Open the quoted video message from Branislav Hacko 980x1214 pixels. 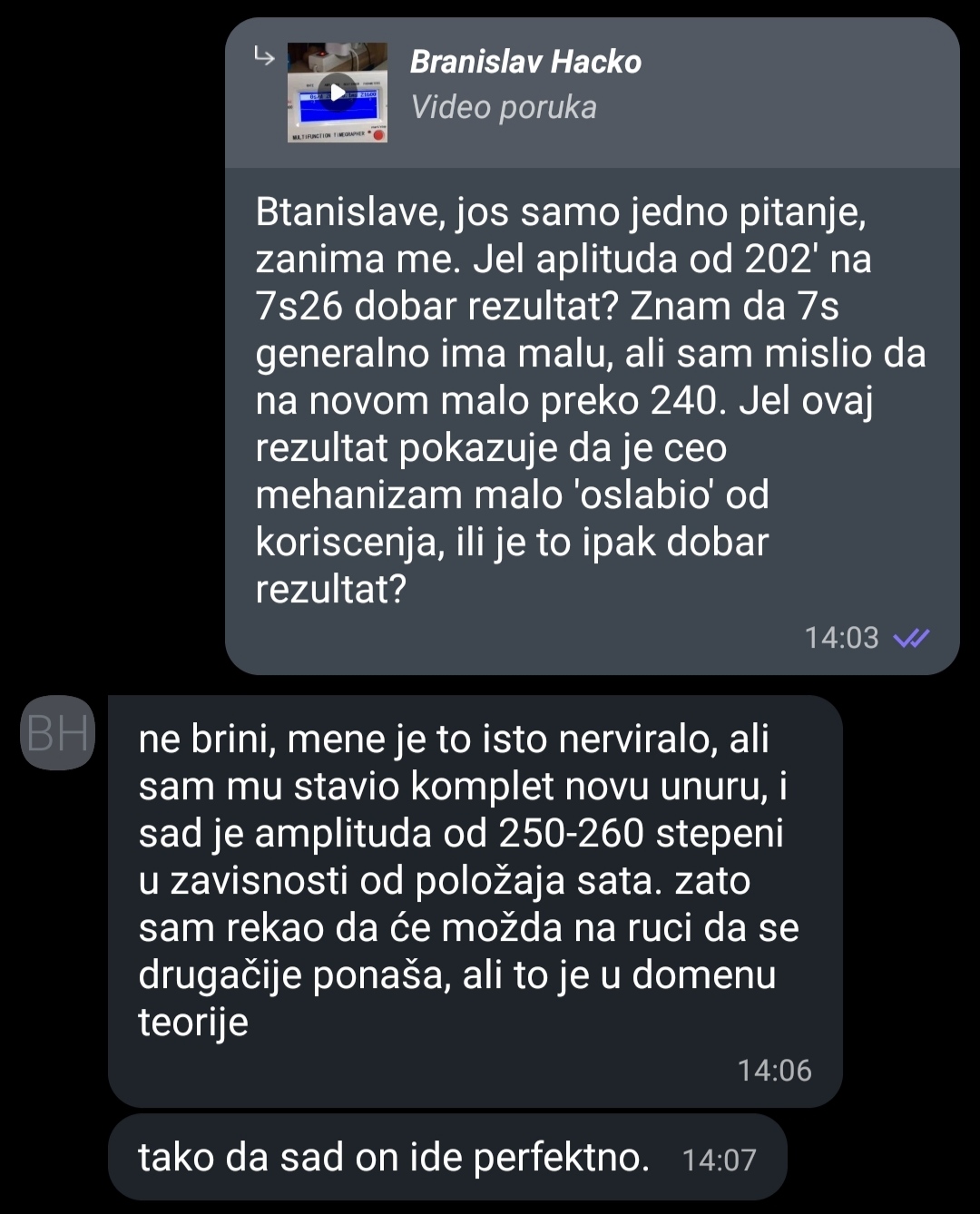click(337, 93)
